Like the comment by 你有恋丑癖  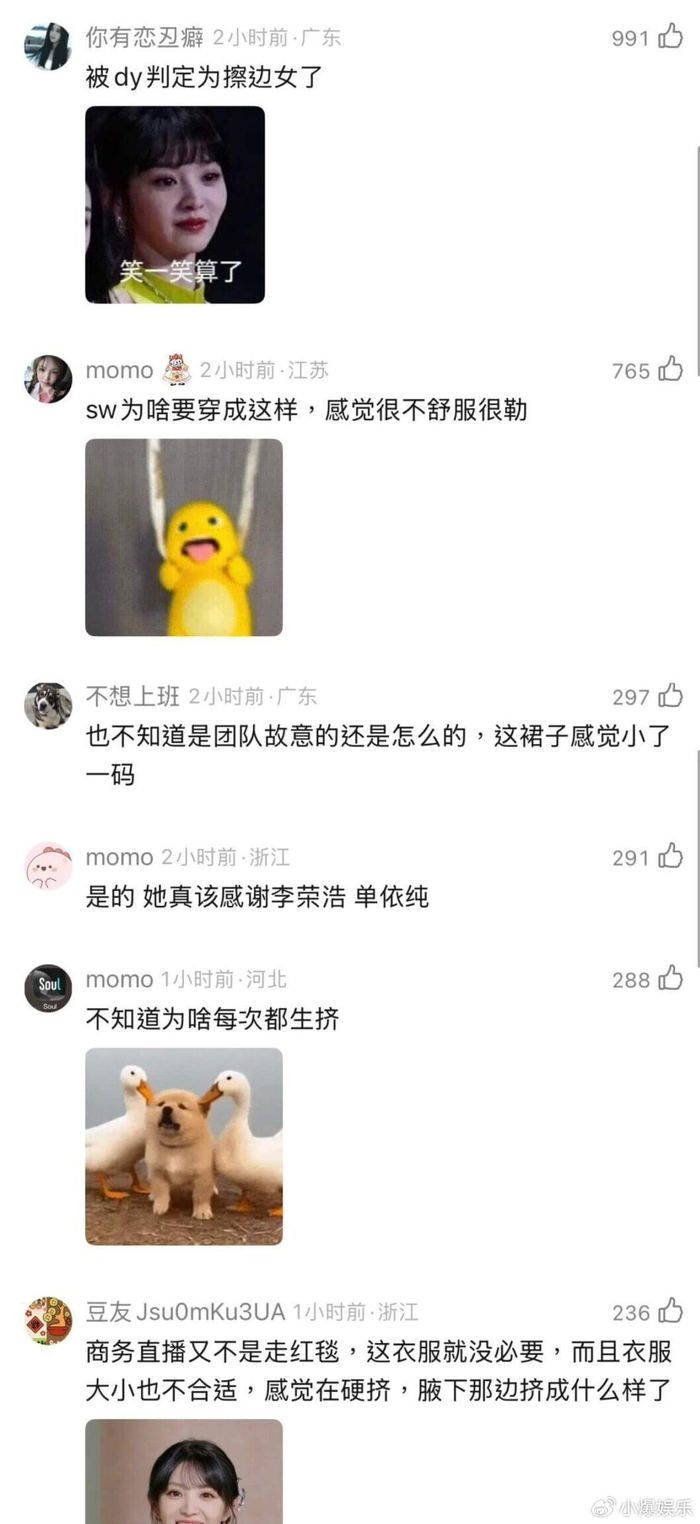[671, 38]
